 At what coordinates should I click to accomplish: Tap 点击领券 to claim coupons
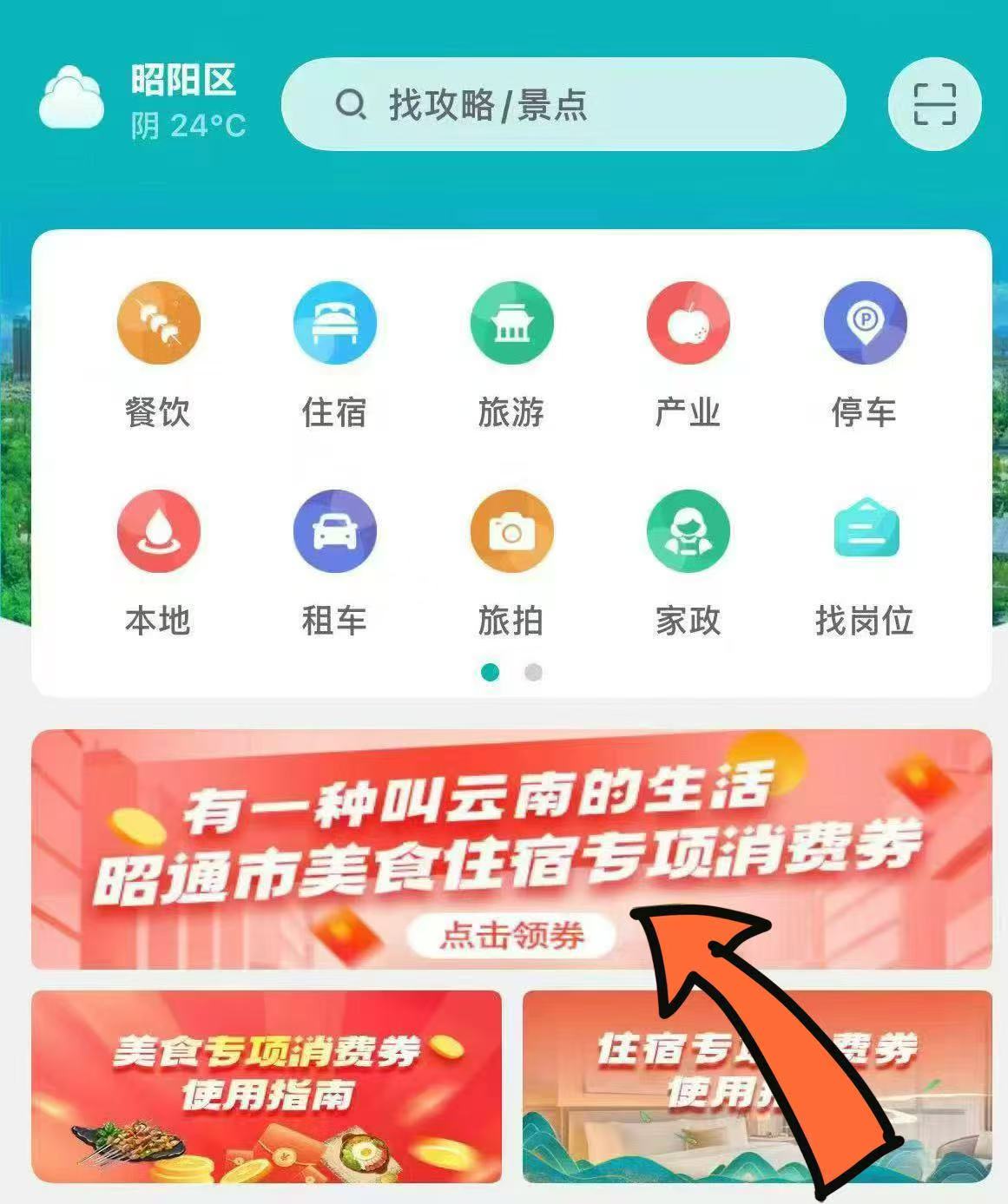click(x=511, y=936)
